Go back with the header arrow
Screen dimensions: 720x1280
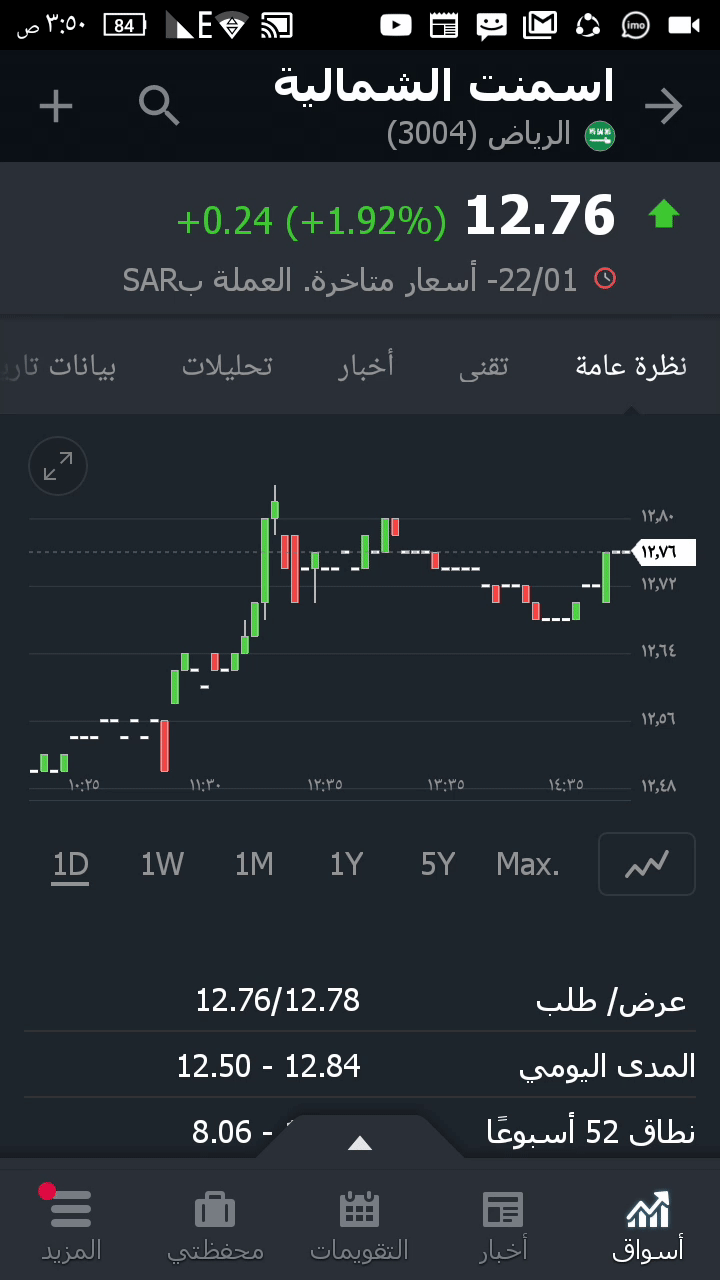pyautogui.click(x=664, y=107)
